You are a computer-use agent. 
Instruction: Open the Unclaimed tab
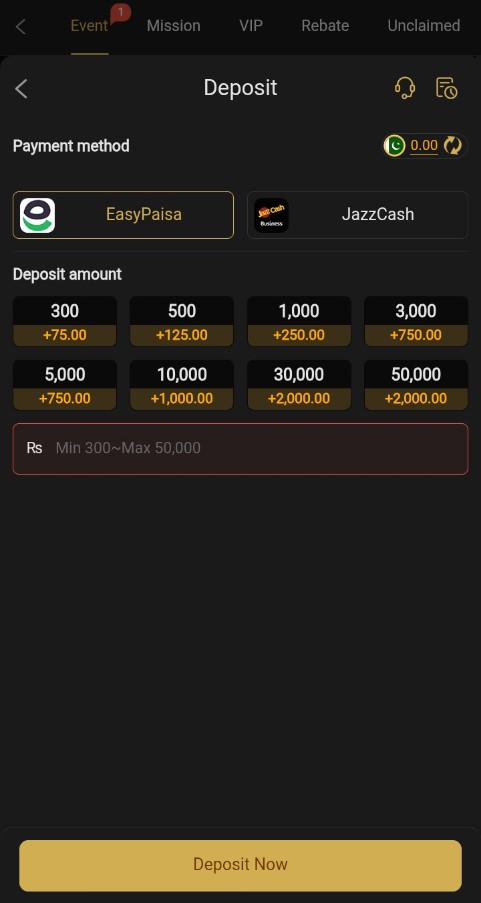(x=423, y=26)
